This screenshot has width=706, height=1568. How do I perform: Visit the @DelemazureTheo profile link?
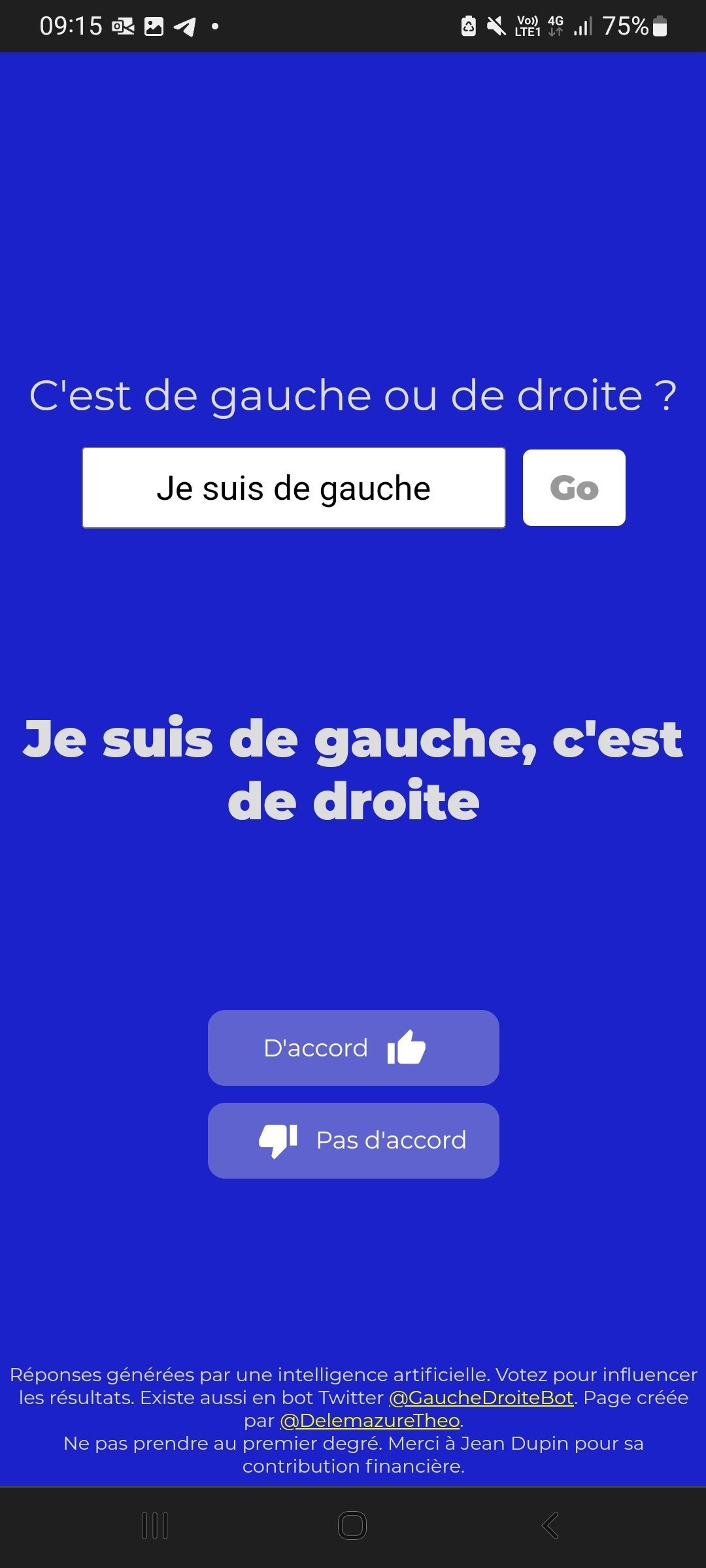(x=370, y=1420)
